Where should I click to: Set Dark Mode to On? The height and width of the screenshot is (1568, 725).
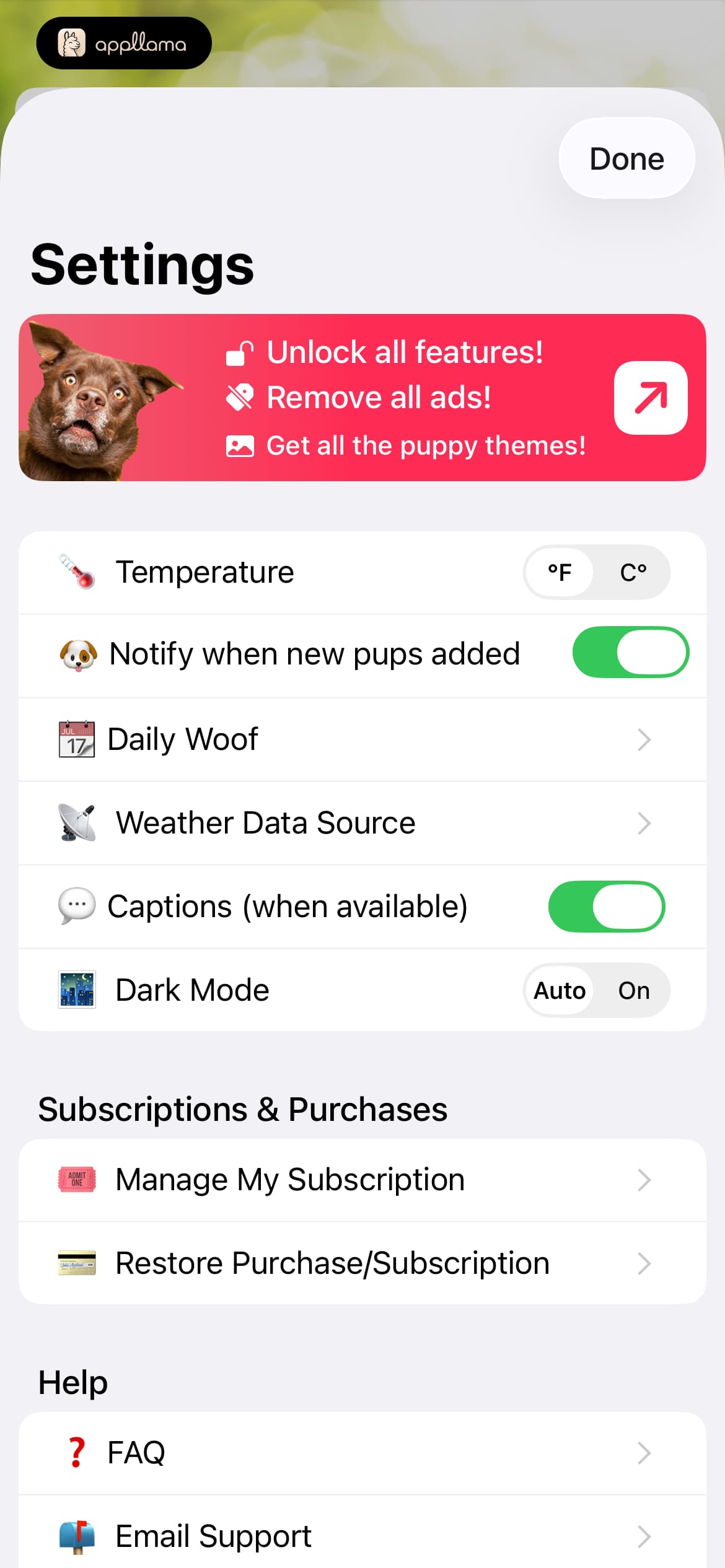tap(633, 990)
